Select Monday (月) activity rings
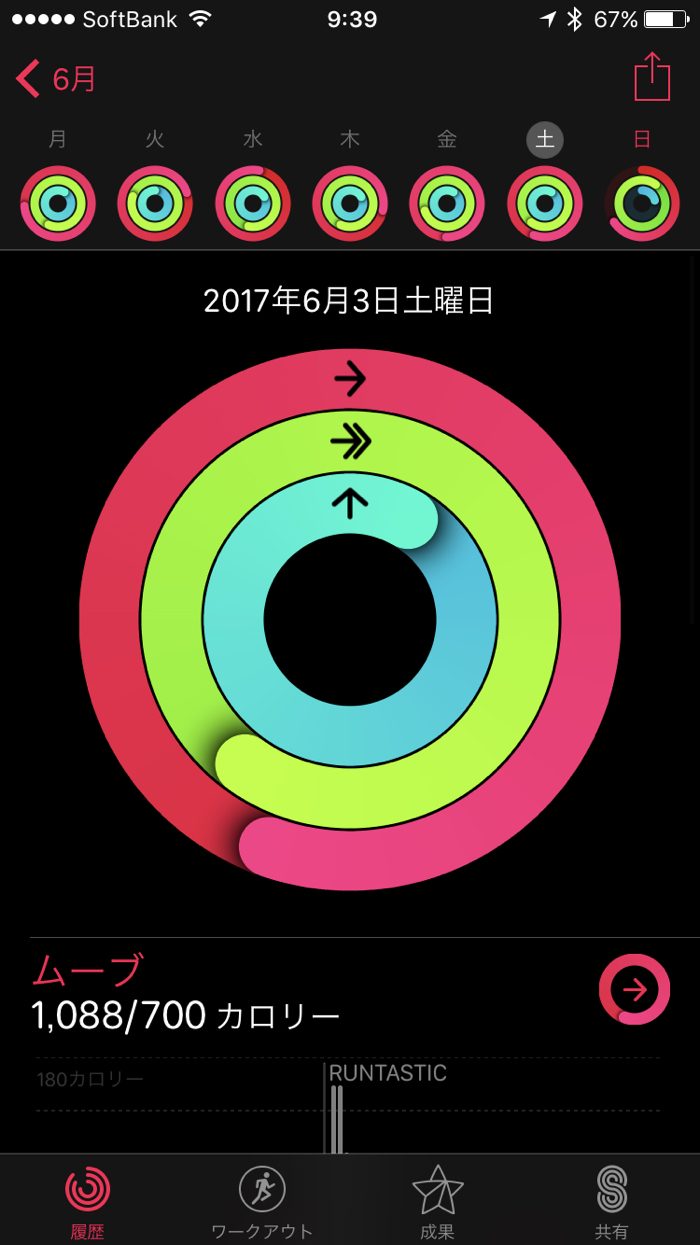This screenshot has width=700, height=1245. [x=58, y=203]
